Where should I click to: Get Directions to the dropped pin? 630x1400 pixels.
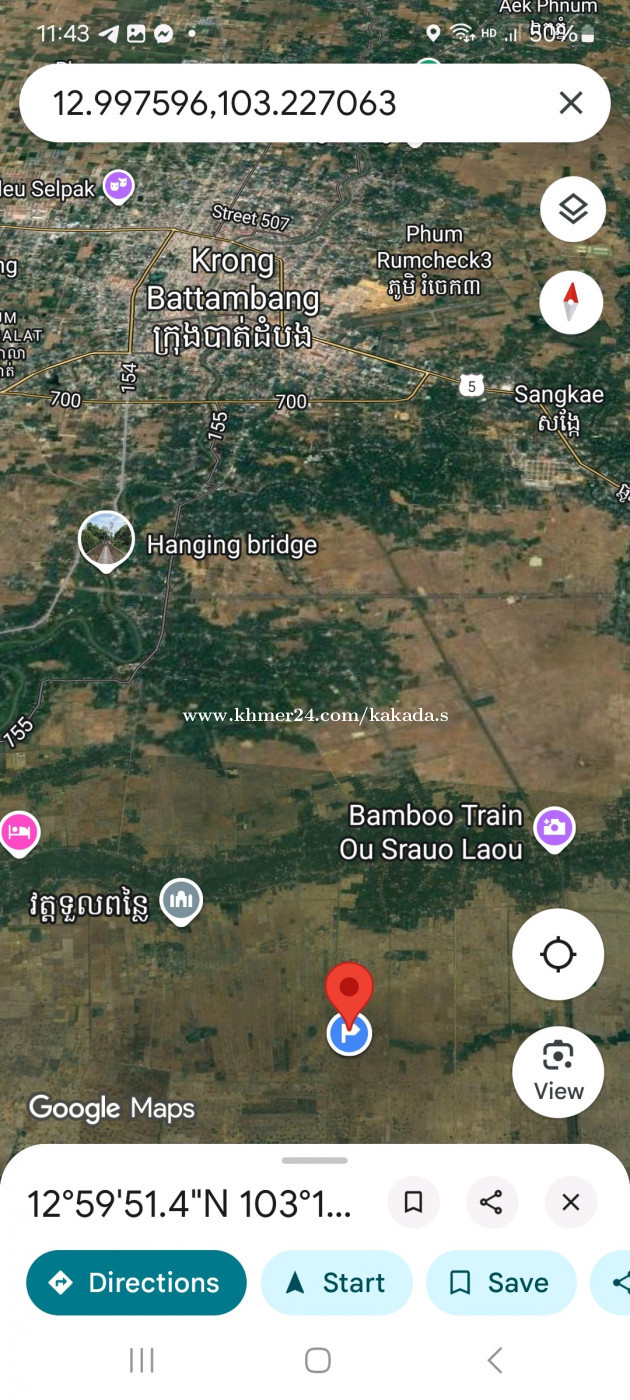pos(136,1283)
